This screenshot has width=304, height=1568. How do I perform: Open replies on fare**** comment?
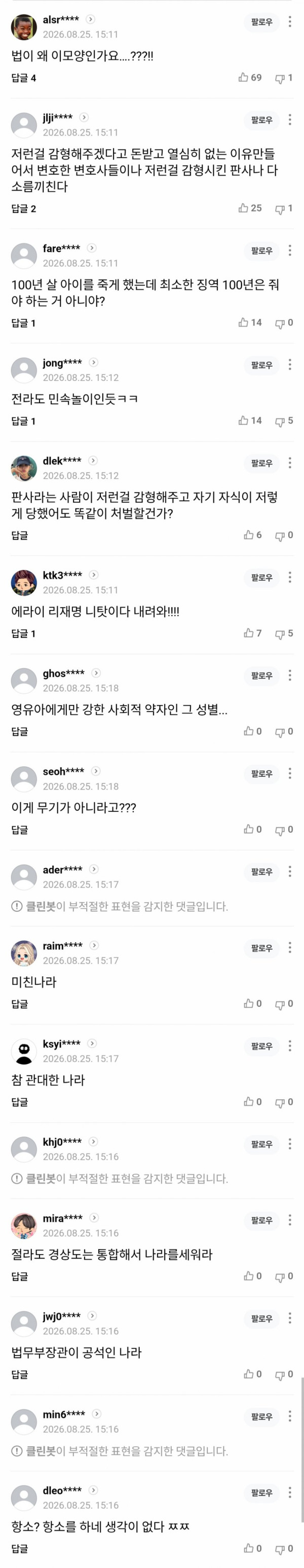pyautogui.click(x=24, y=323)
